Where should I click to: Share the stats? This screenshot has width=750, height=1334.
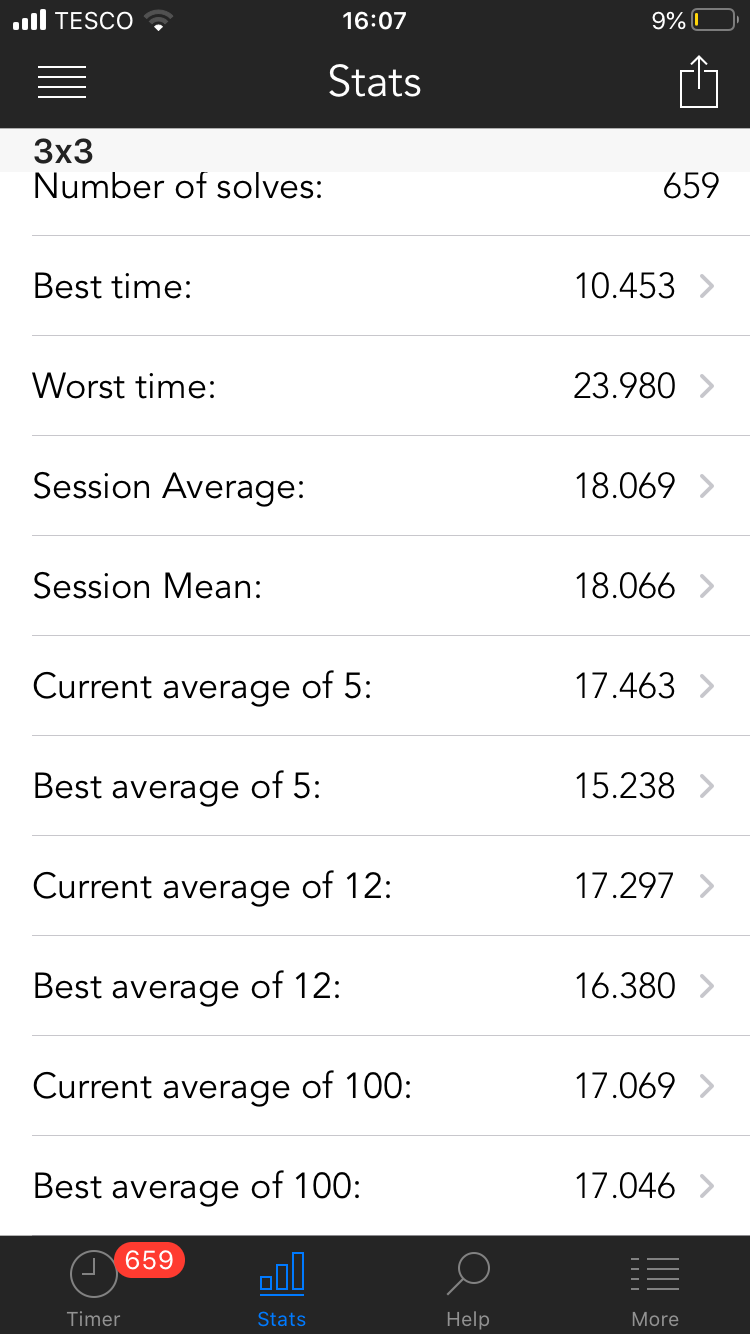point(699,82)
